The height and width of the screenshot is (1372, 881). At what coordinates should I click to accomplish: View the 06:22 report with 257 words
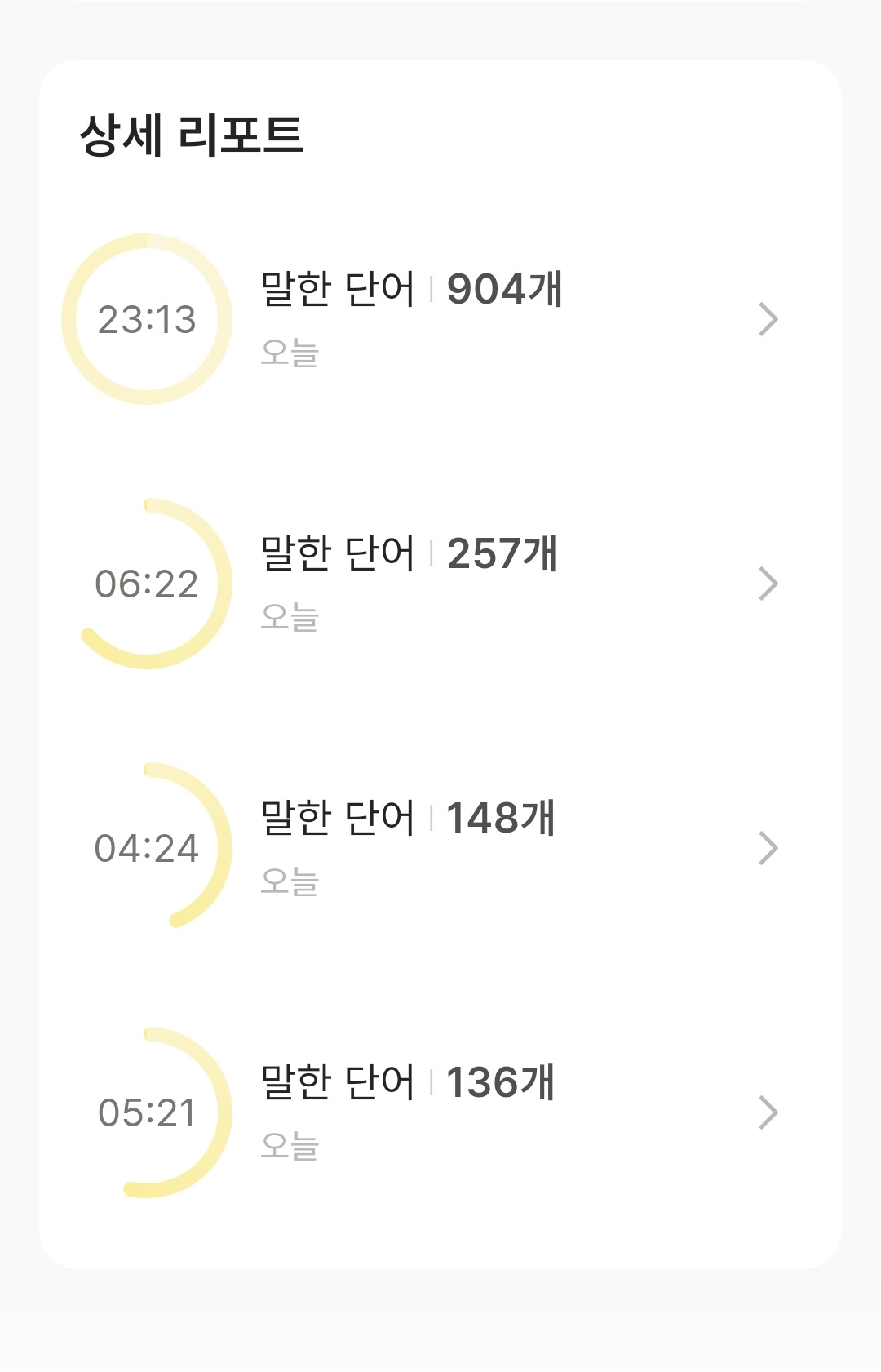click(440, 584)
